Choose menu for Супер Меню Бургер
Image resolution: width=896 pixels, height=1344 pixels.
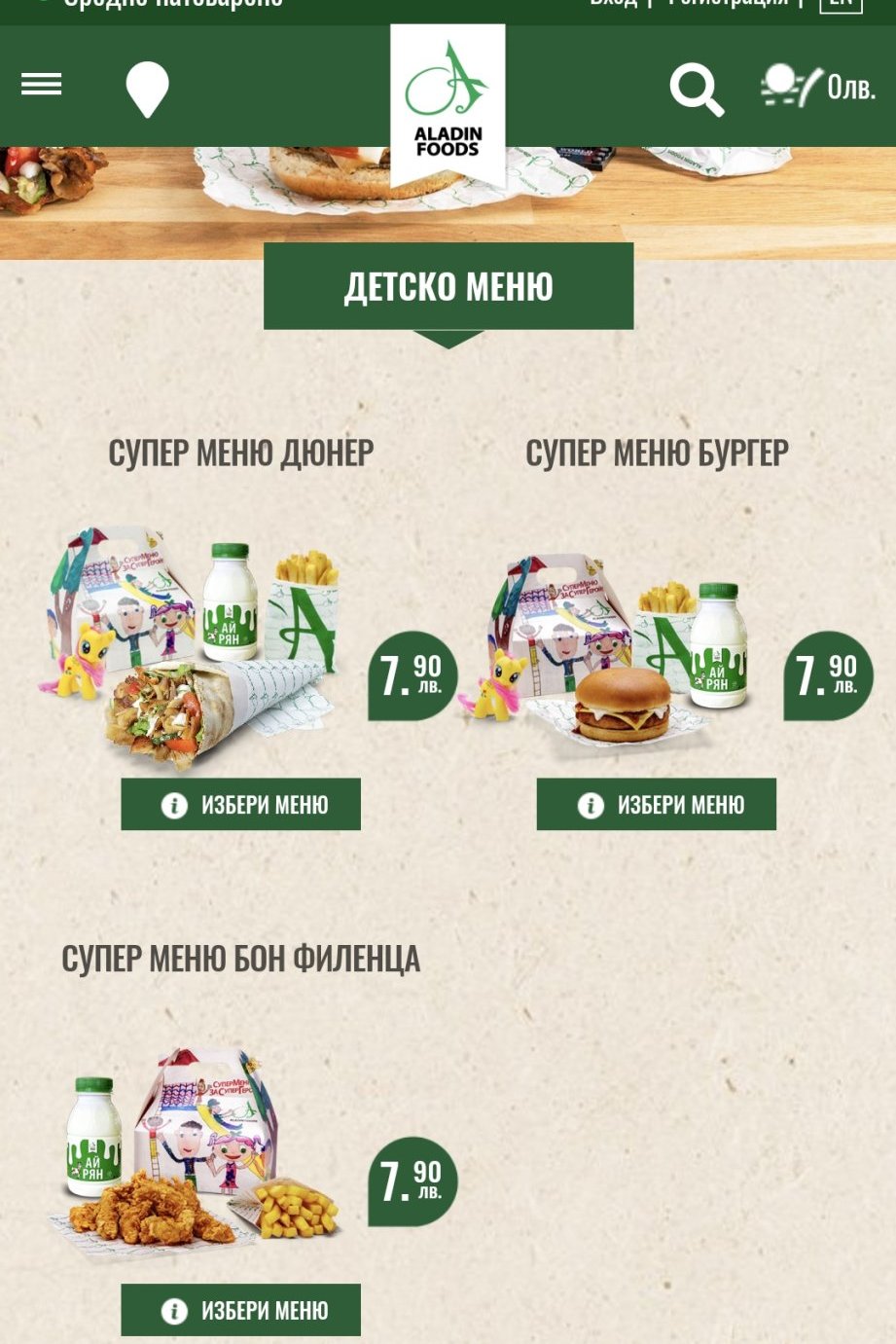656,805
